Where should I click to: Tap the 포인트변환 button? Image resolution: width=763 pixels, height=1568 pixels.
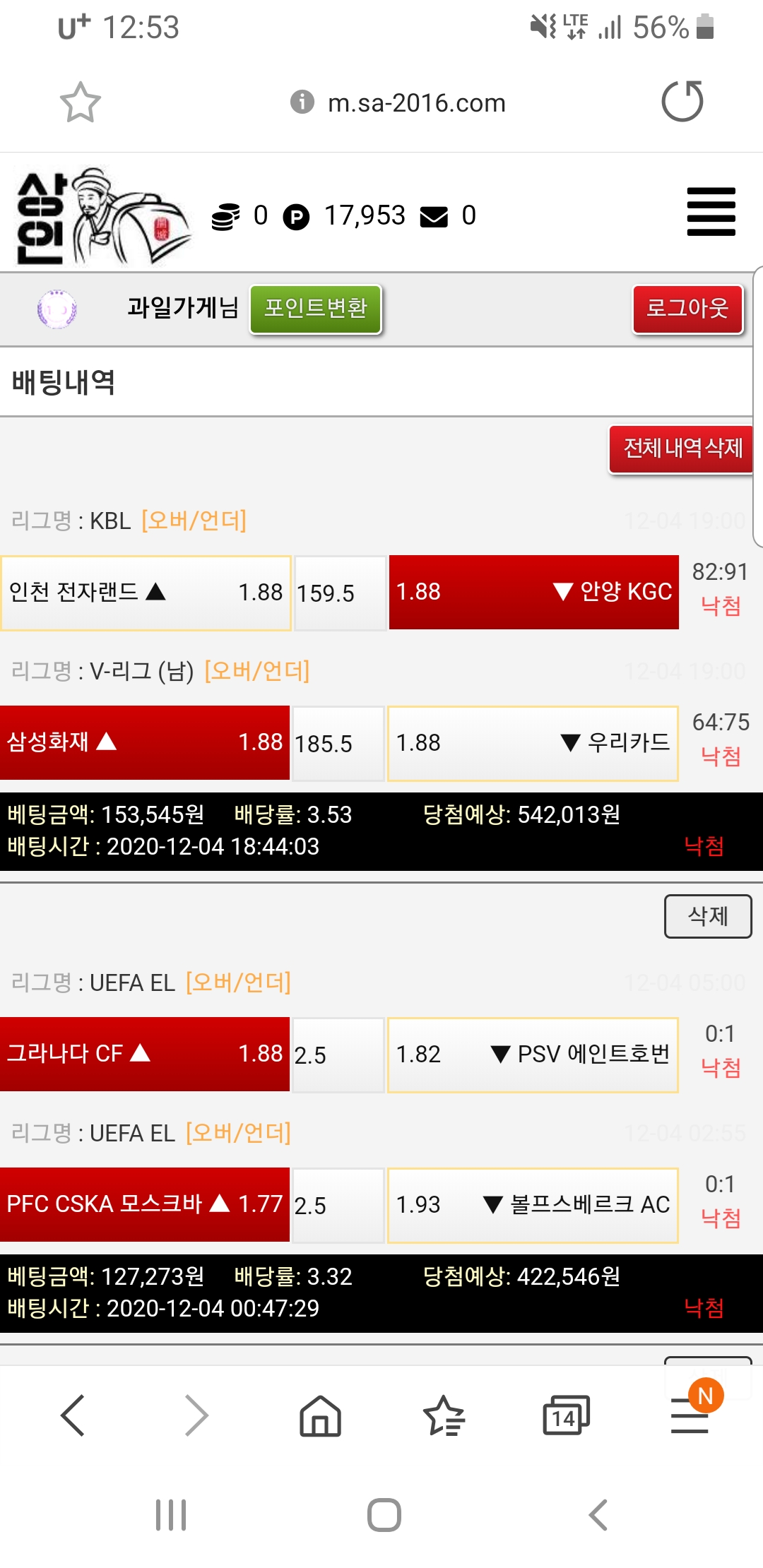click(316, 309)
